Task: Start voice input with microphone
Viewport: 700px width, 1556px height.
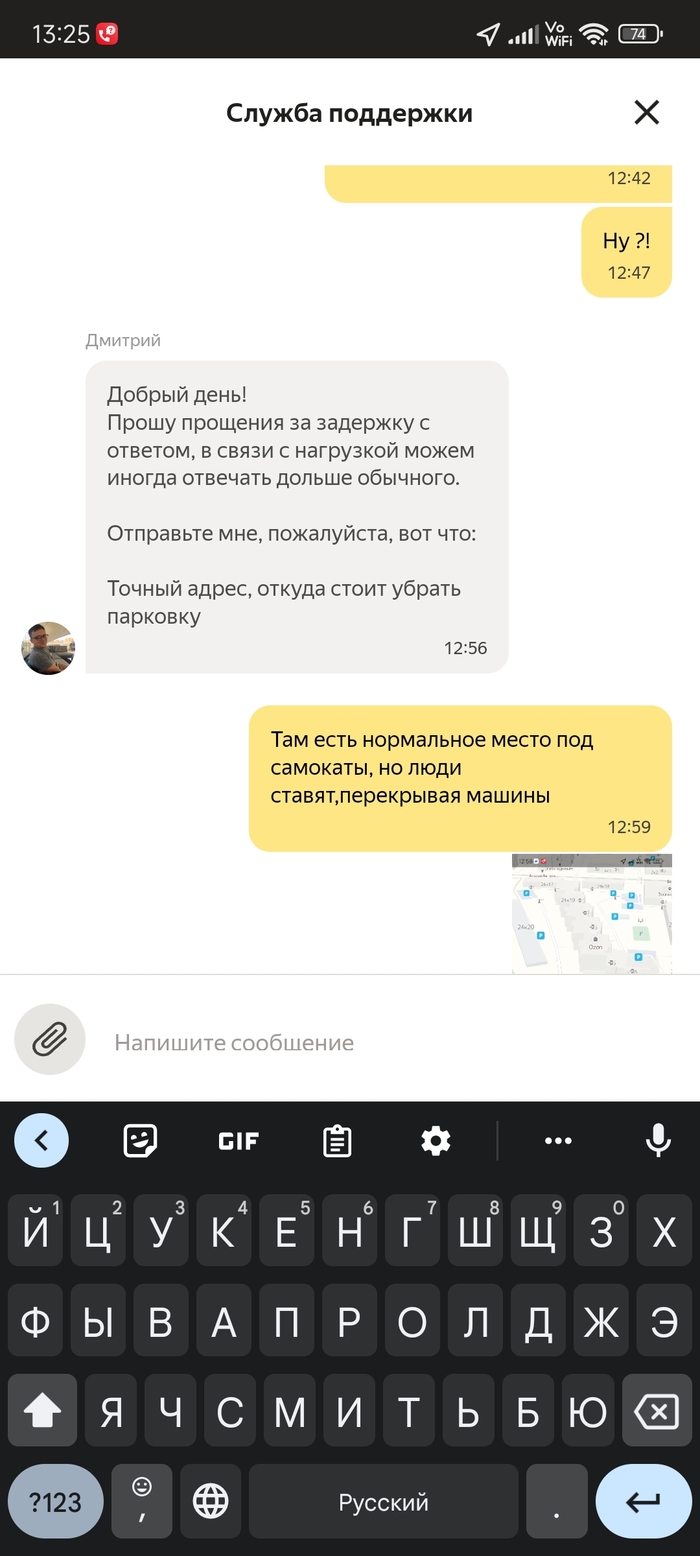Action: 657,1140
